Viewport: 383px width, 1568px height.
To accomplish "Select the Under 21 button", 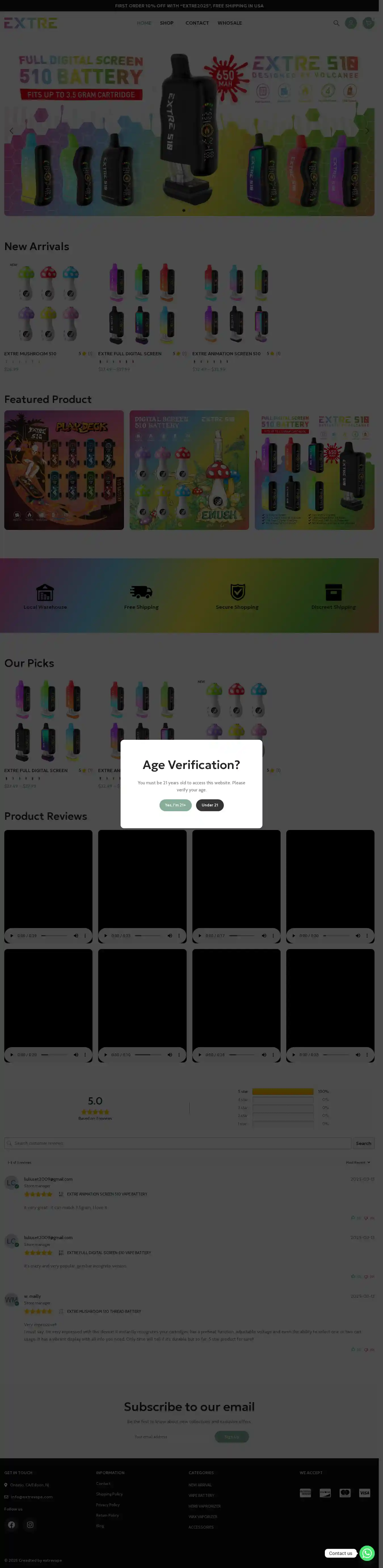I will (209, 805).
